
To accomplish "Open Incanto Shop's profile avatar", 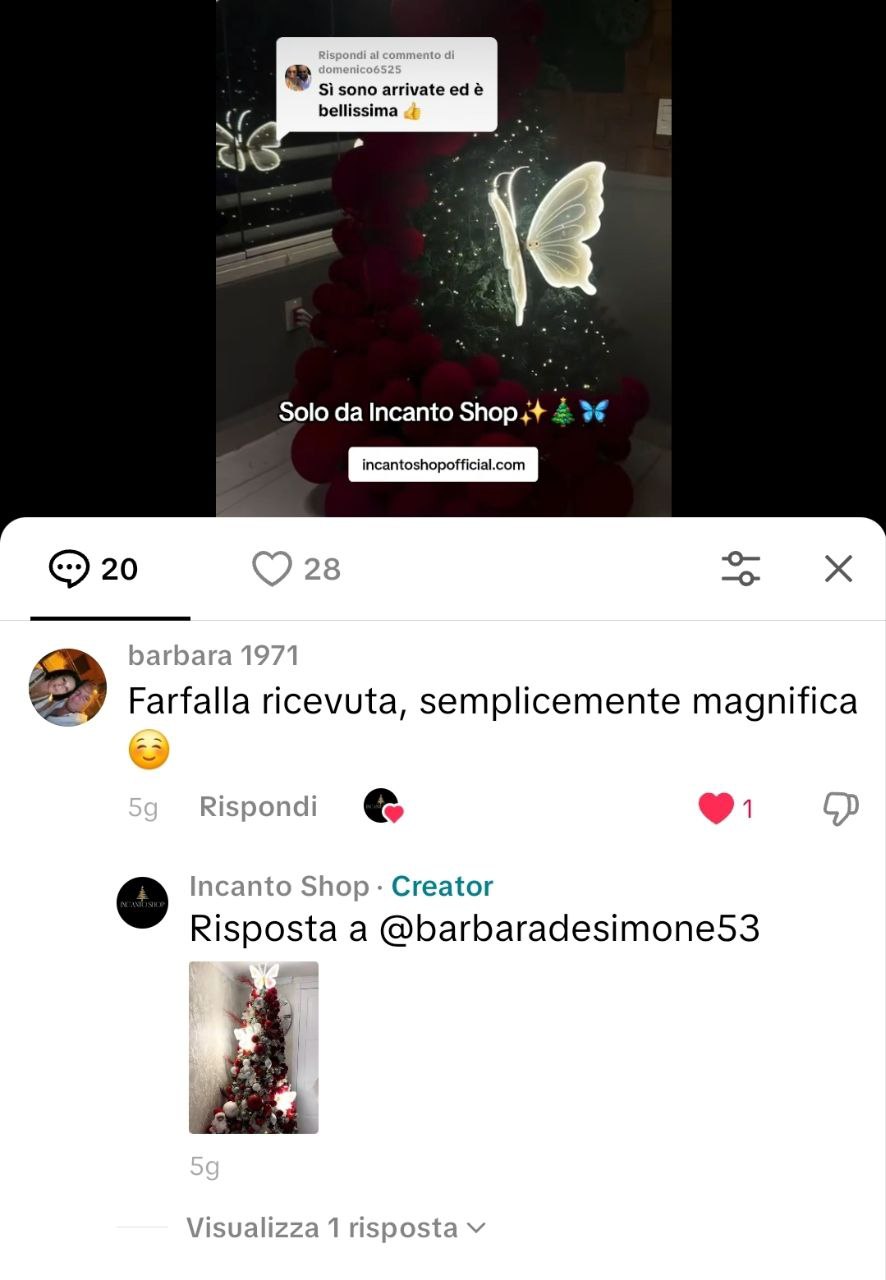I will point(142,902).
